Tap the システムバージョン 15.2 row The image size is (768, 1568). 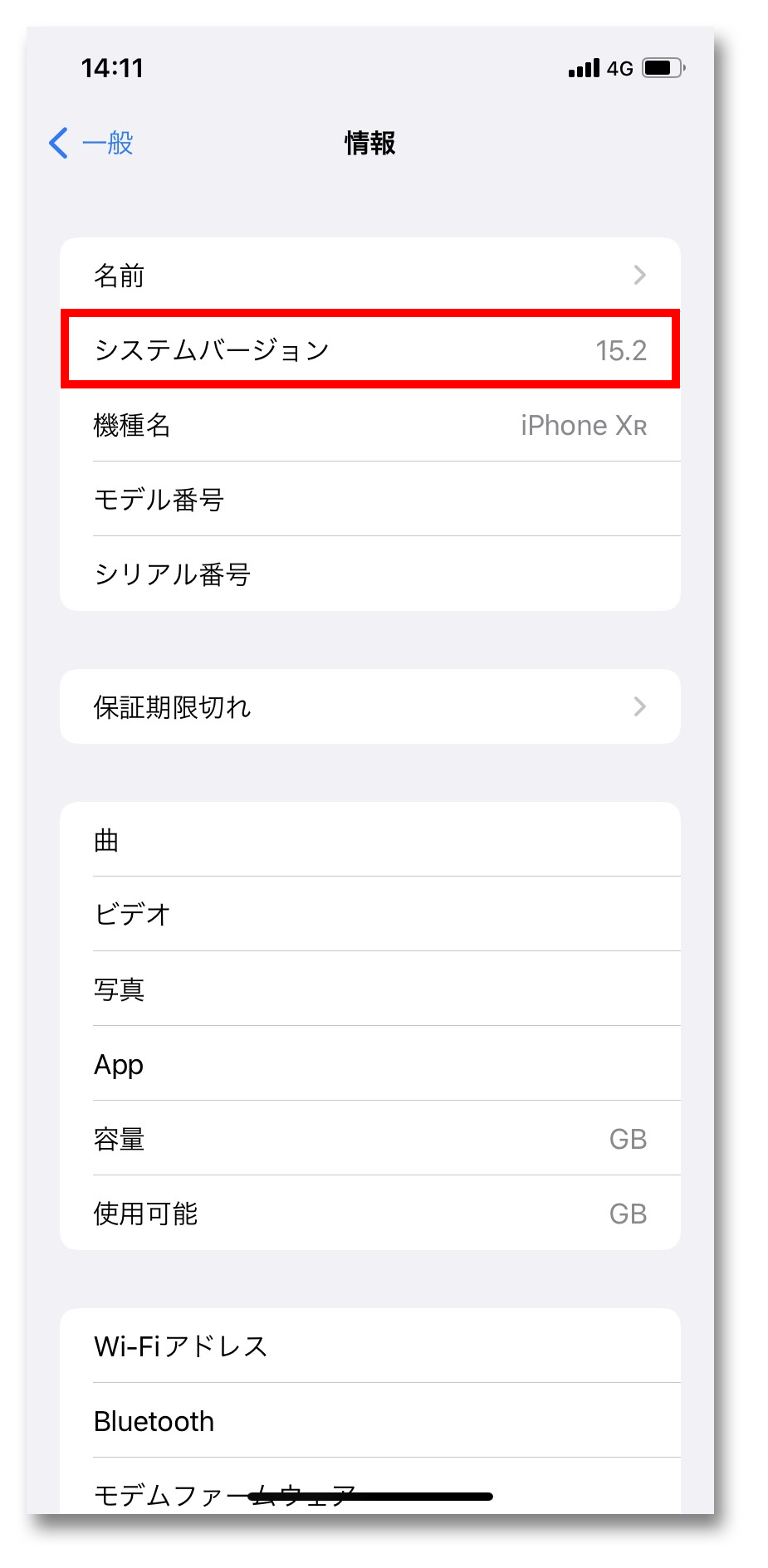[x=370, y=349]
